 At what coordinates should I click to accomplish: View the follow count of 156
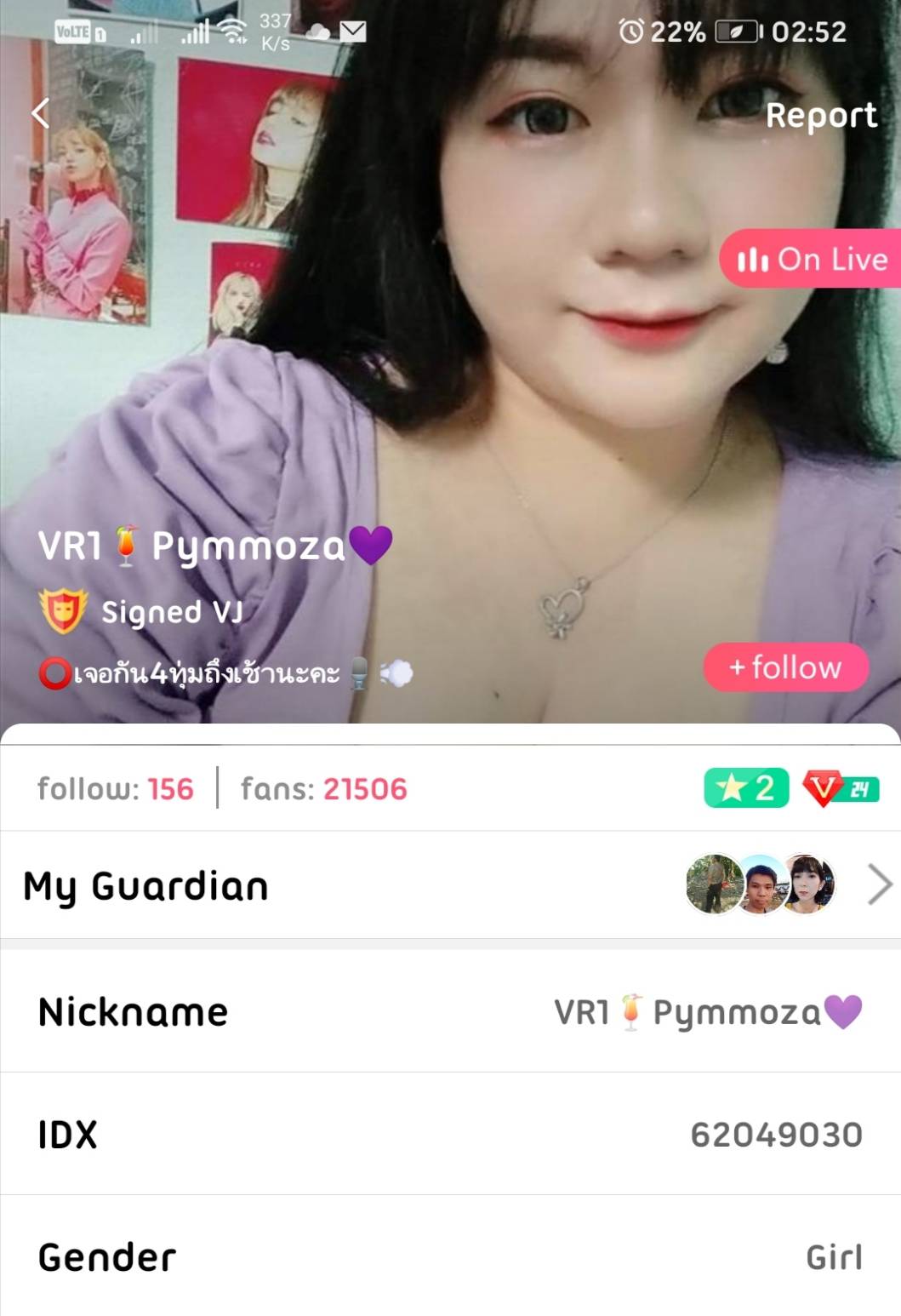[116, 789]
